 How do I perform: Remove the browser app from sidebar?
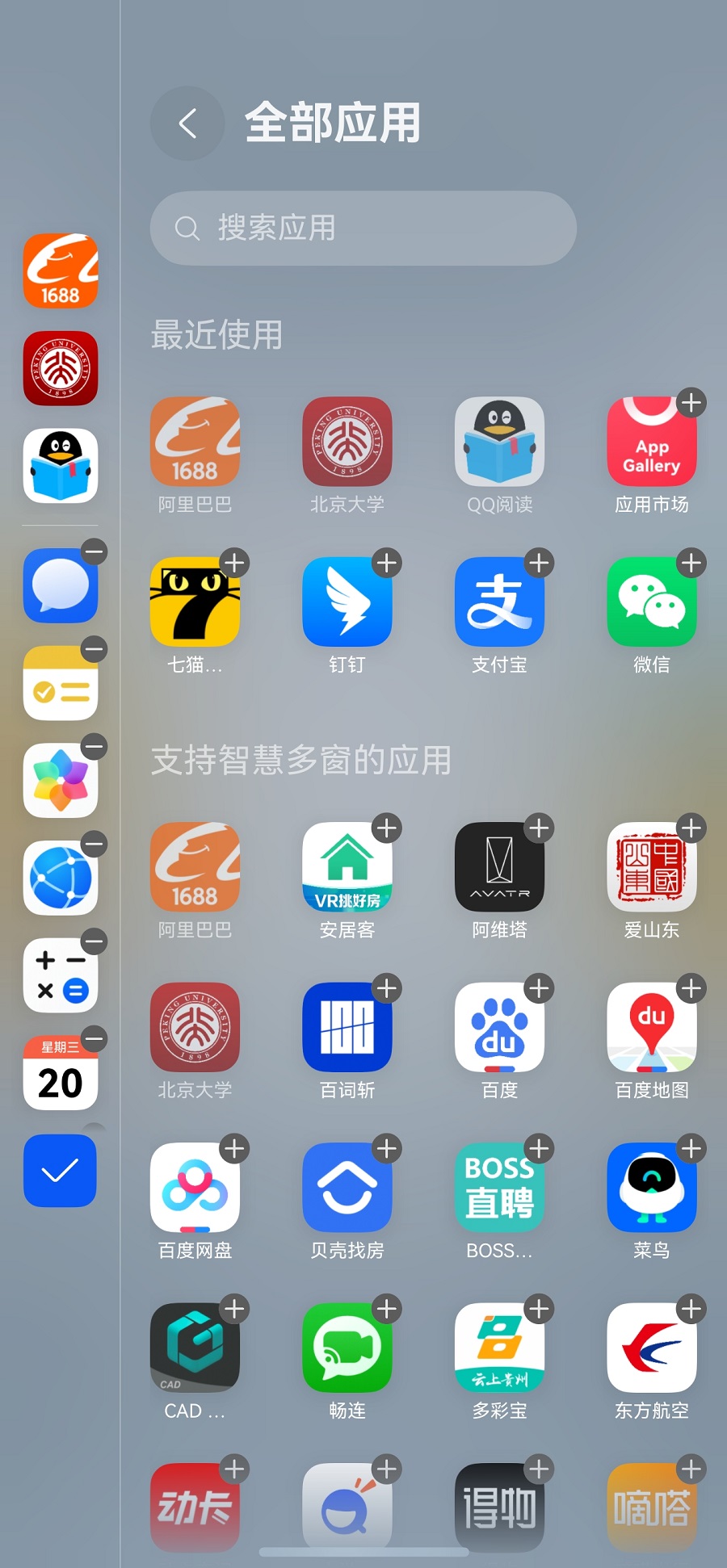[x=95, y=845]
